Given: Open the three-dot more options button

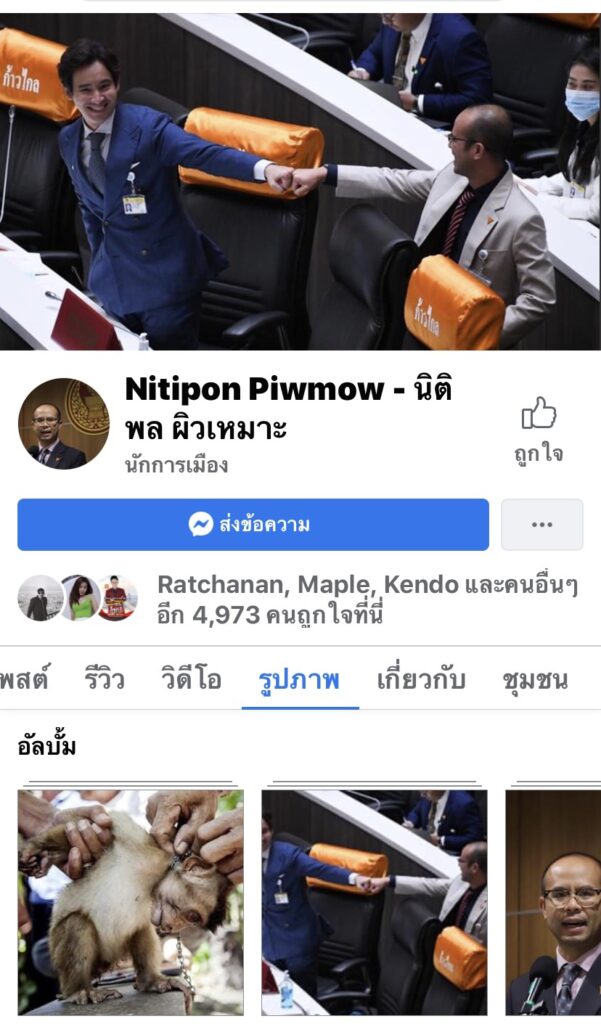Looking at the screenshot, I should tap(542, 524).
